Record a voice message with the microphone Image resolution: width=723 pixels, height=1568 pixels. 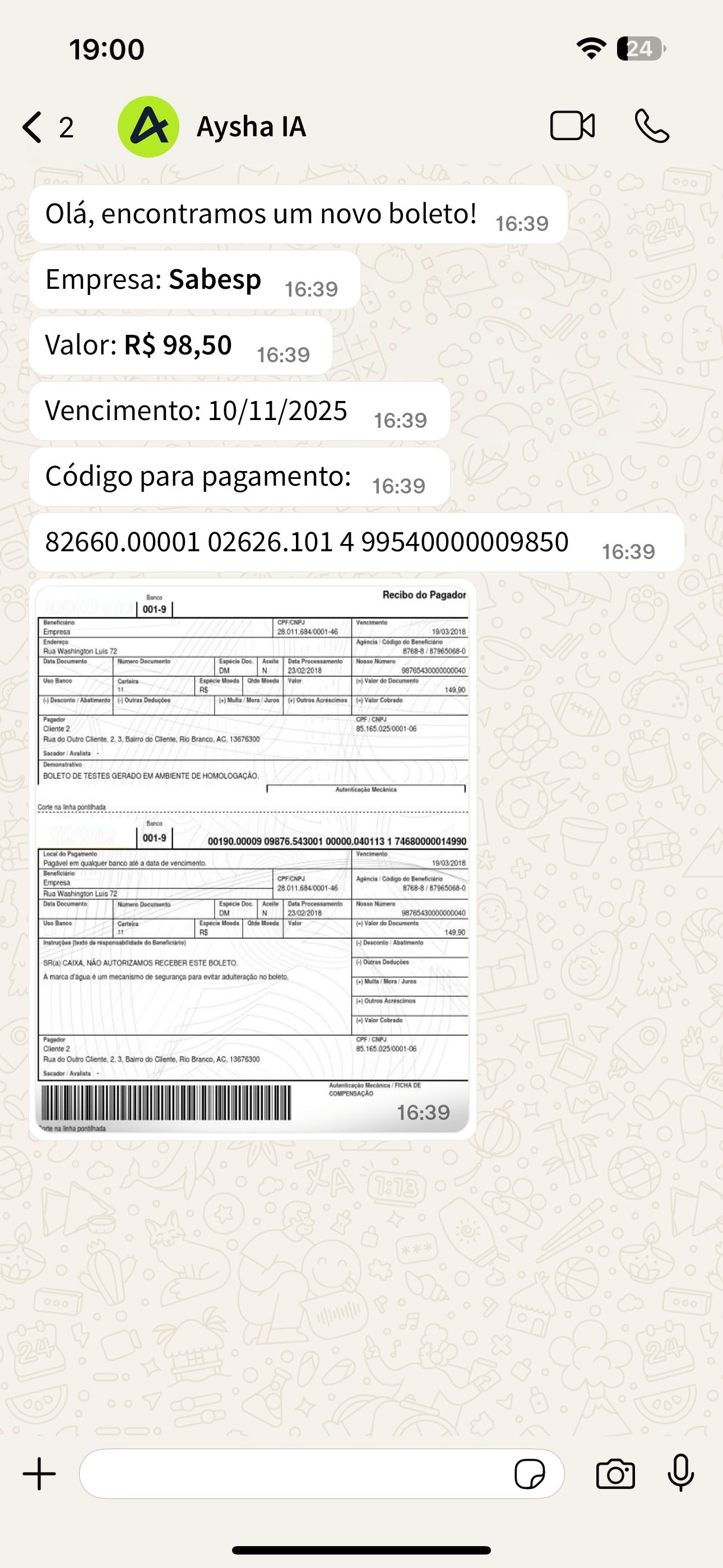(680, 1474)
